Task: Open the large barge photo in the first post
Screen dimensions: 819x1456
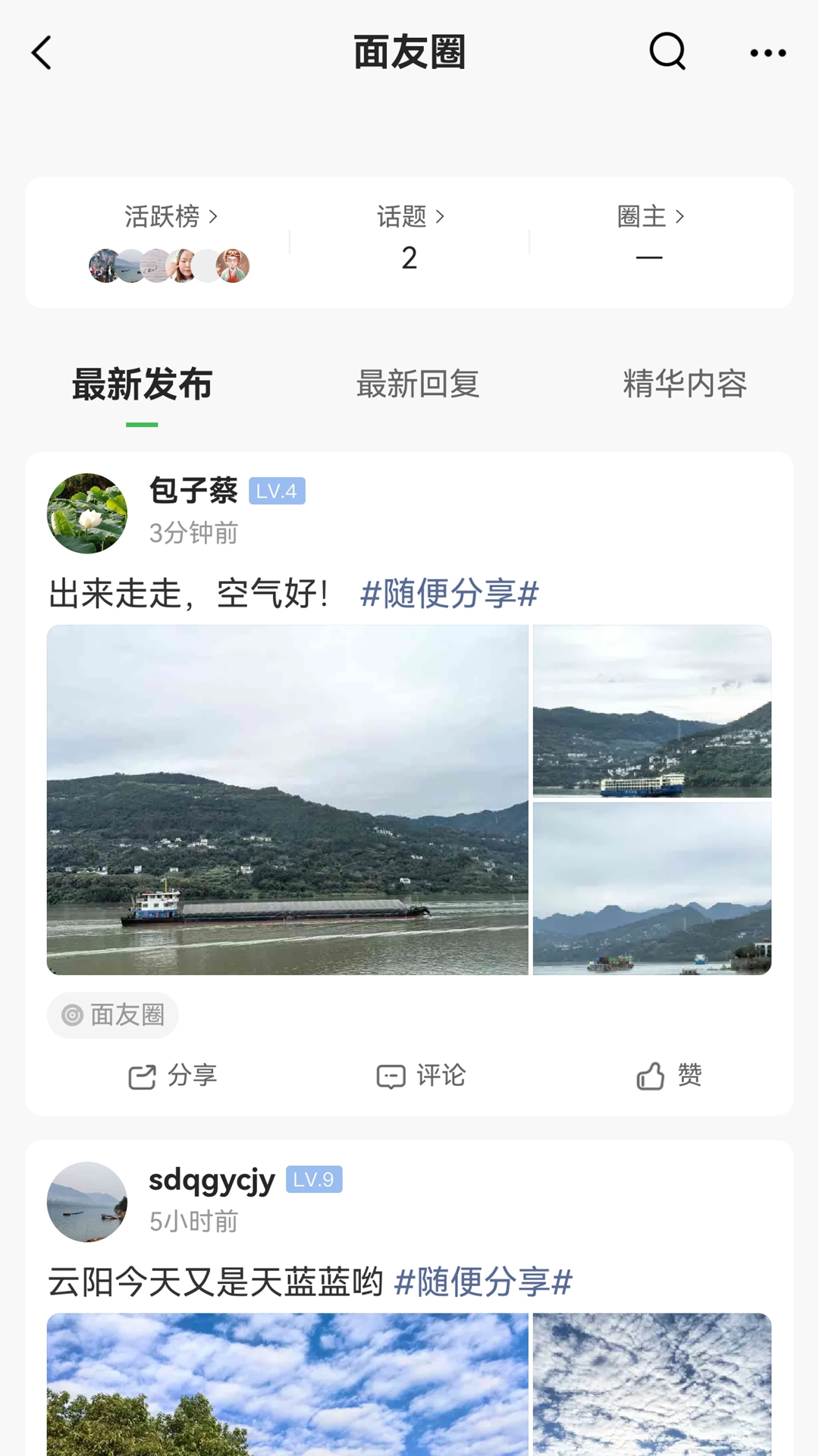Action: pos(288,800)
